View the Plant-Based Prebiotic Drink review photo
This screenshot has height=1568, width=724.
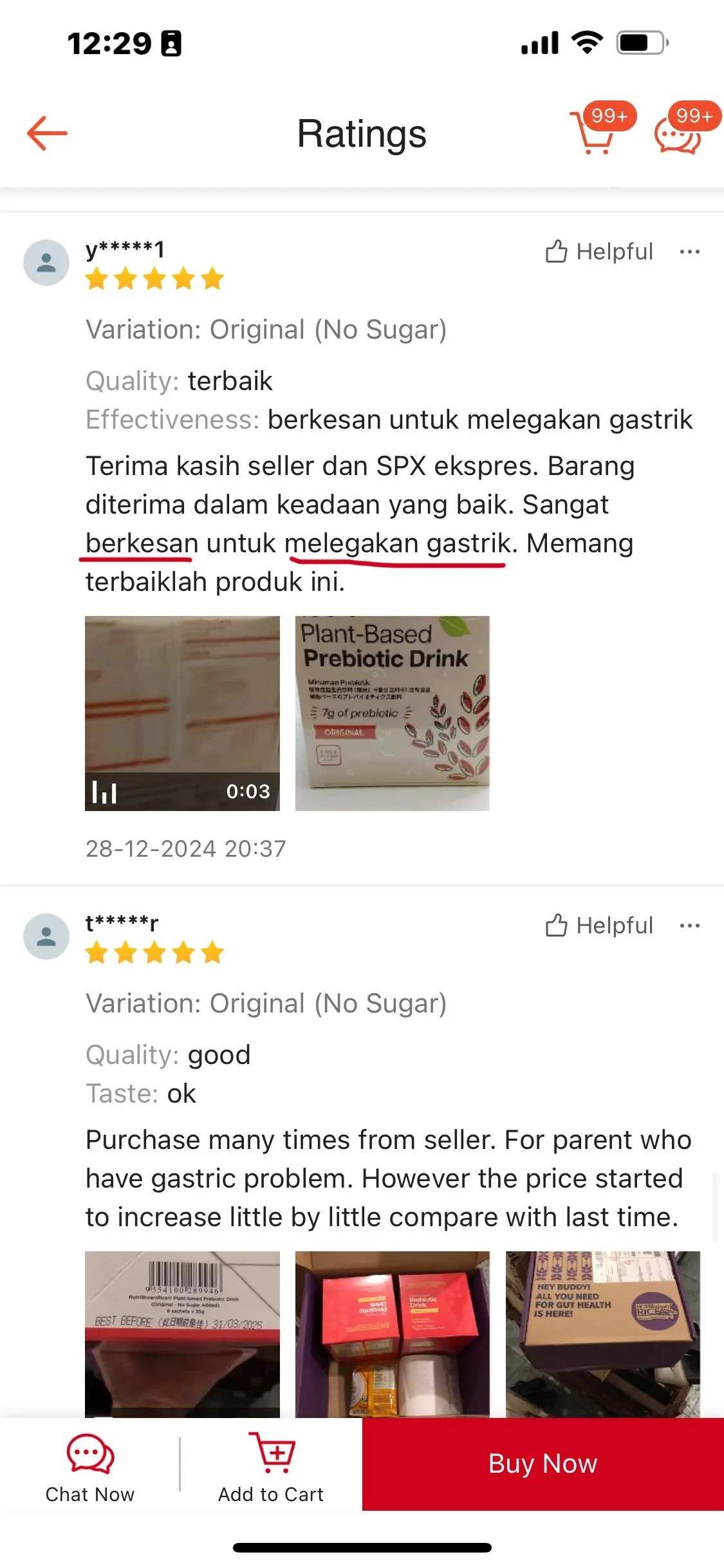(x=393, y=713)
